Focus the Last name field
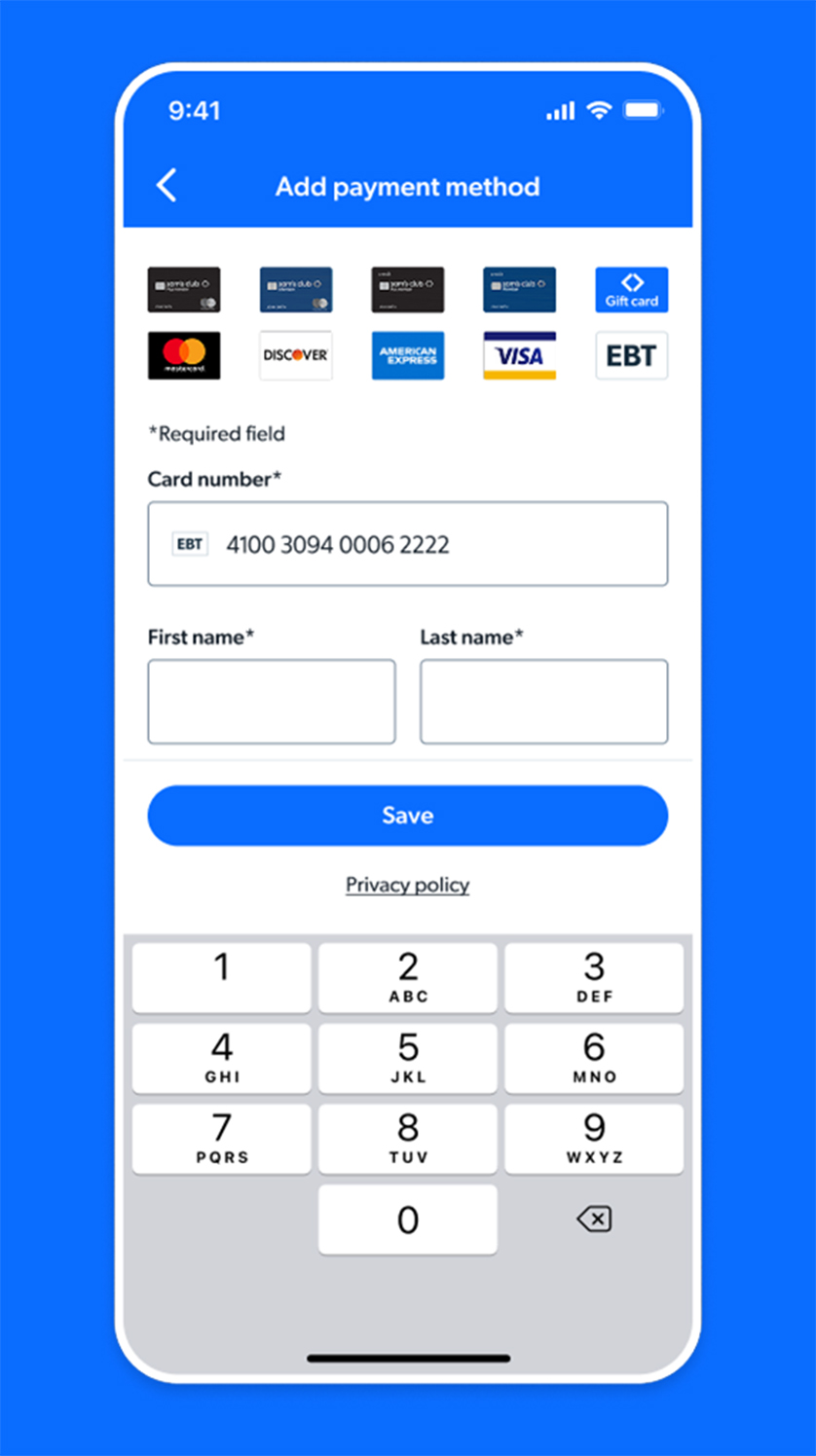This screenshot has height=1456, width=816. click(x=543, y=702)
